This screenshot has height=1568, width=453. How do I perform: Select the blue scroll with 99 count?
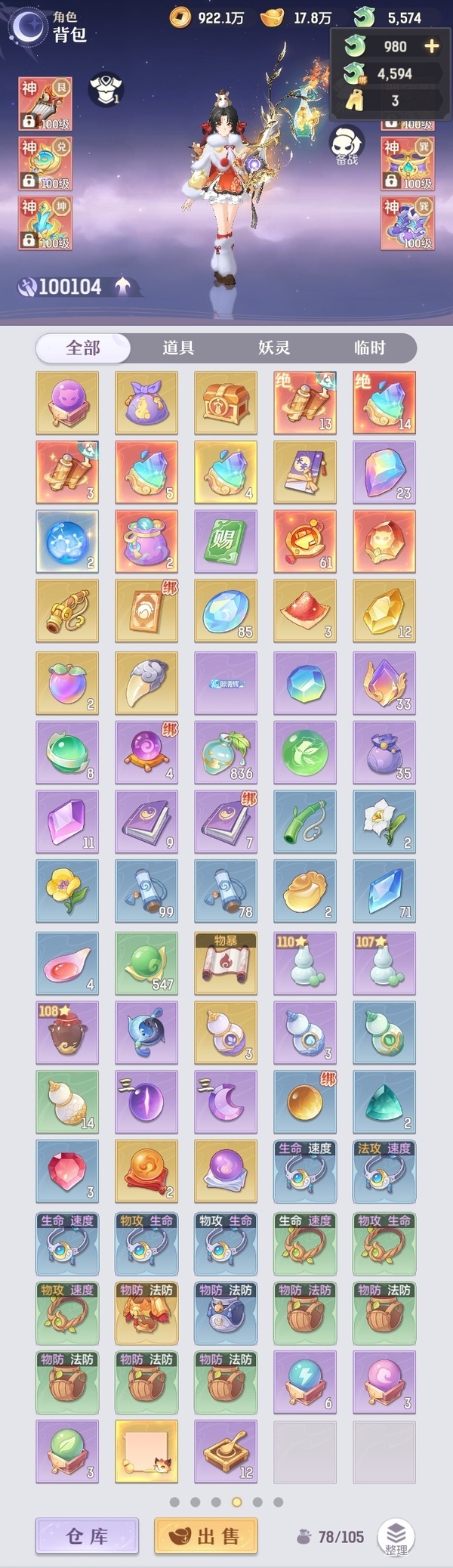146,891
